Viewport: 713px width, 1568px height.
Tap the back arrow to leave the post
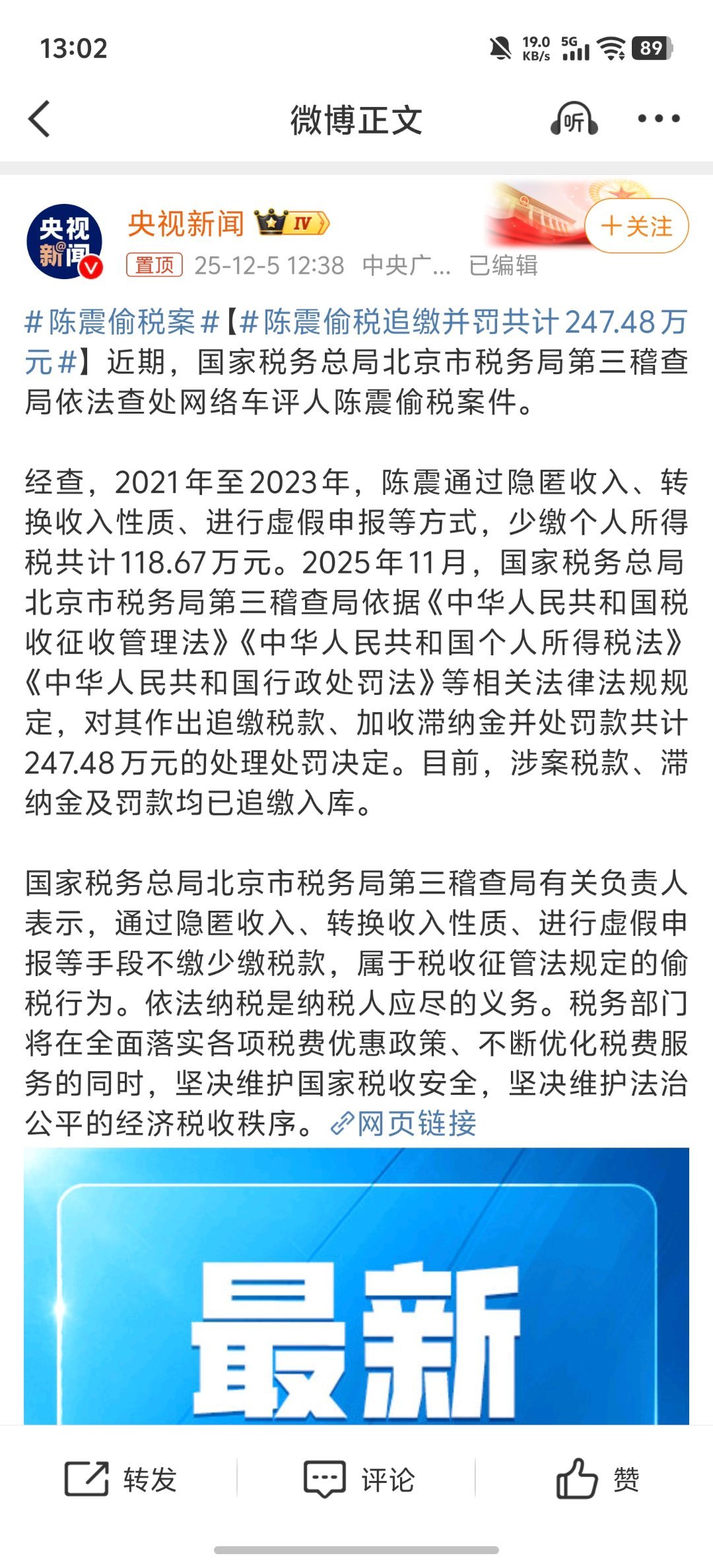[40, 120]
